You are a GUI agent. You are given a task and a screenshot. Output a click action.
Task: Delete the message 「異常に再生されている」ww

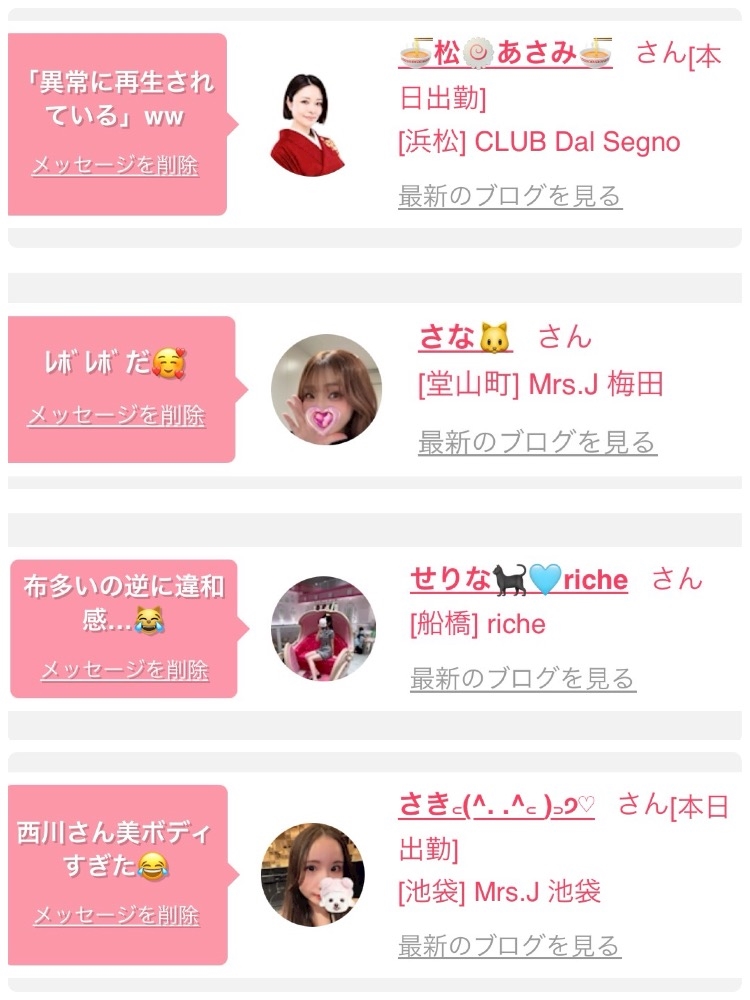(115, 165)
